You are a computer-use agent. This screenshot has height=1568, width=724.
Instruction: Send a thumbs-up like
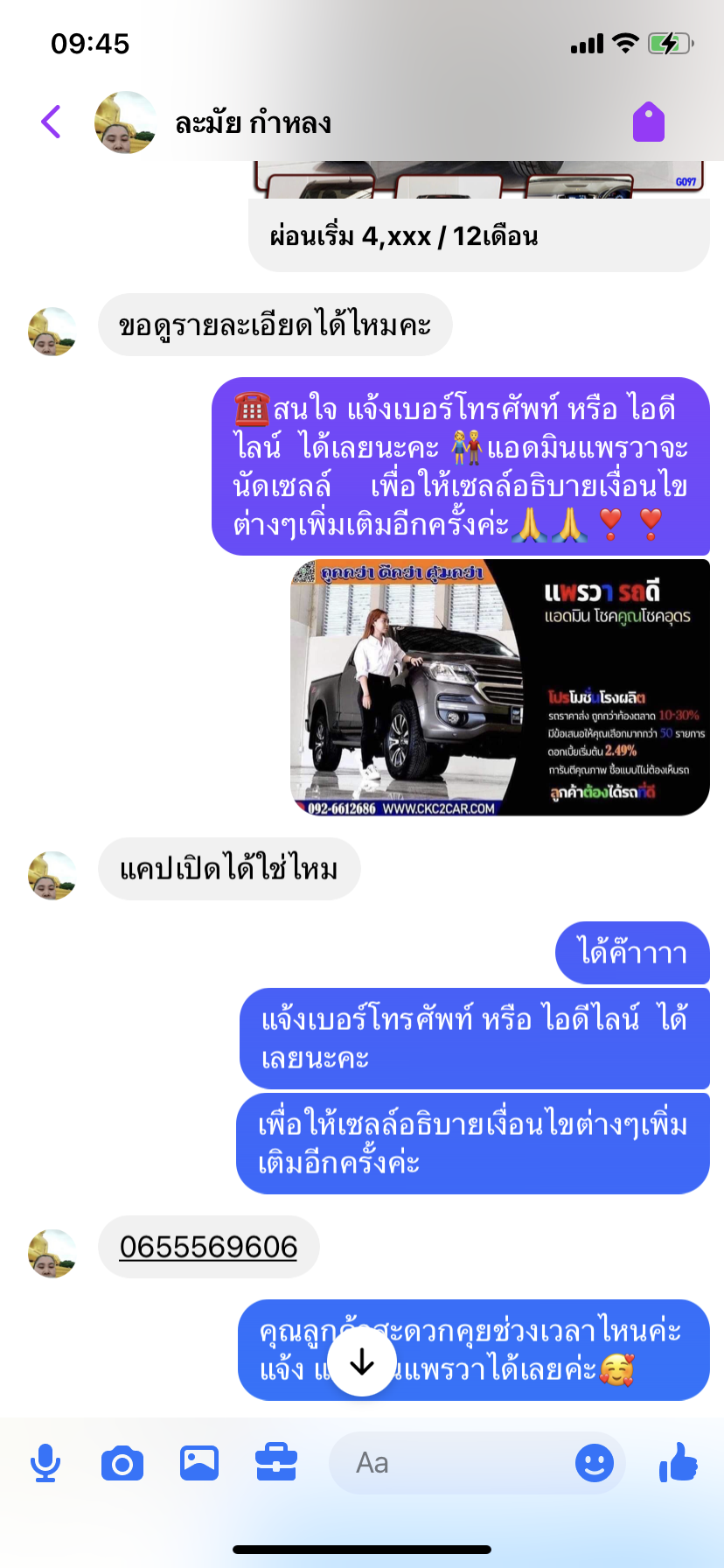[679, 1462]
